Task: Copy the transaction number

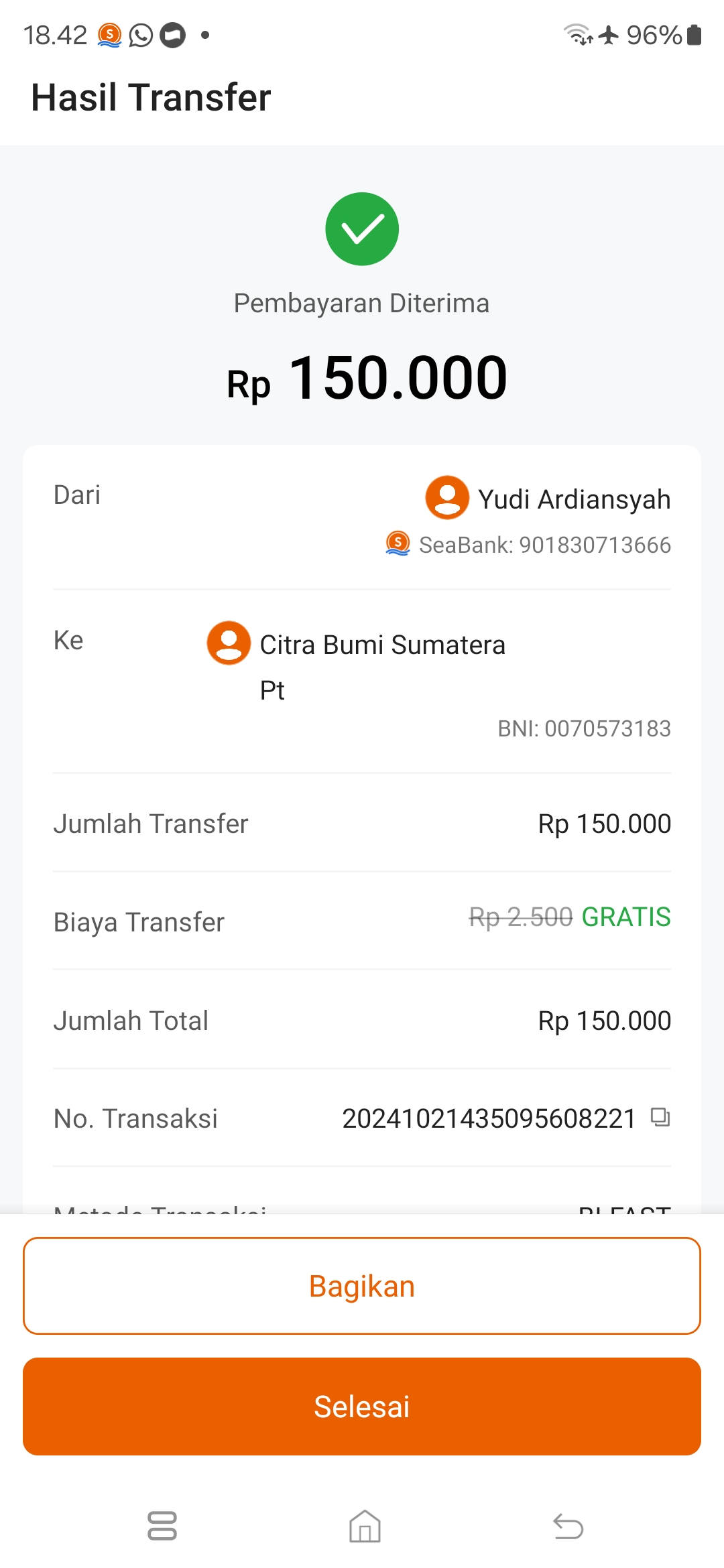Action: pos(660,1117)
